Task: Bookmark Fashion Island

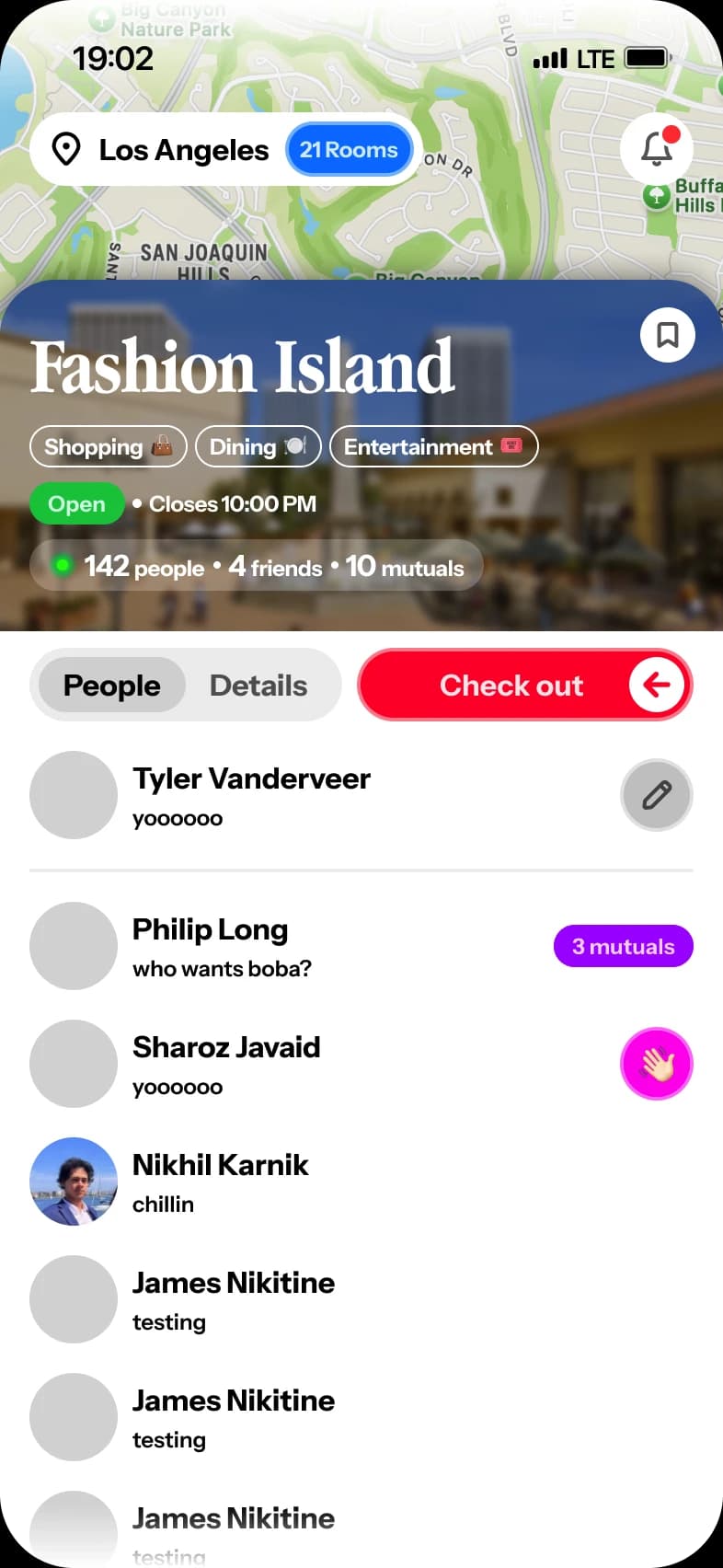Action: click(667, 335)
